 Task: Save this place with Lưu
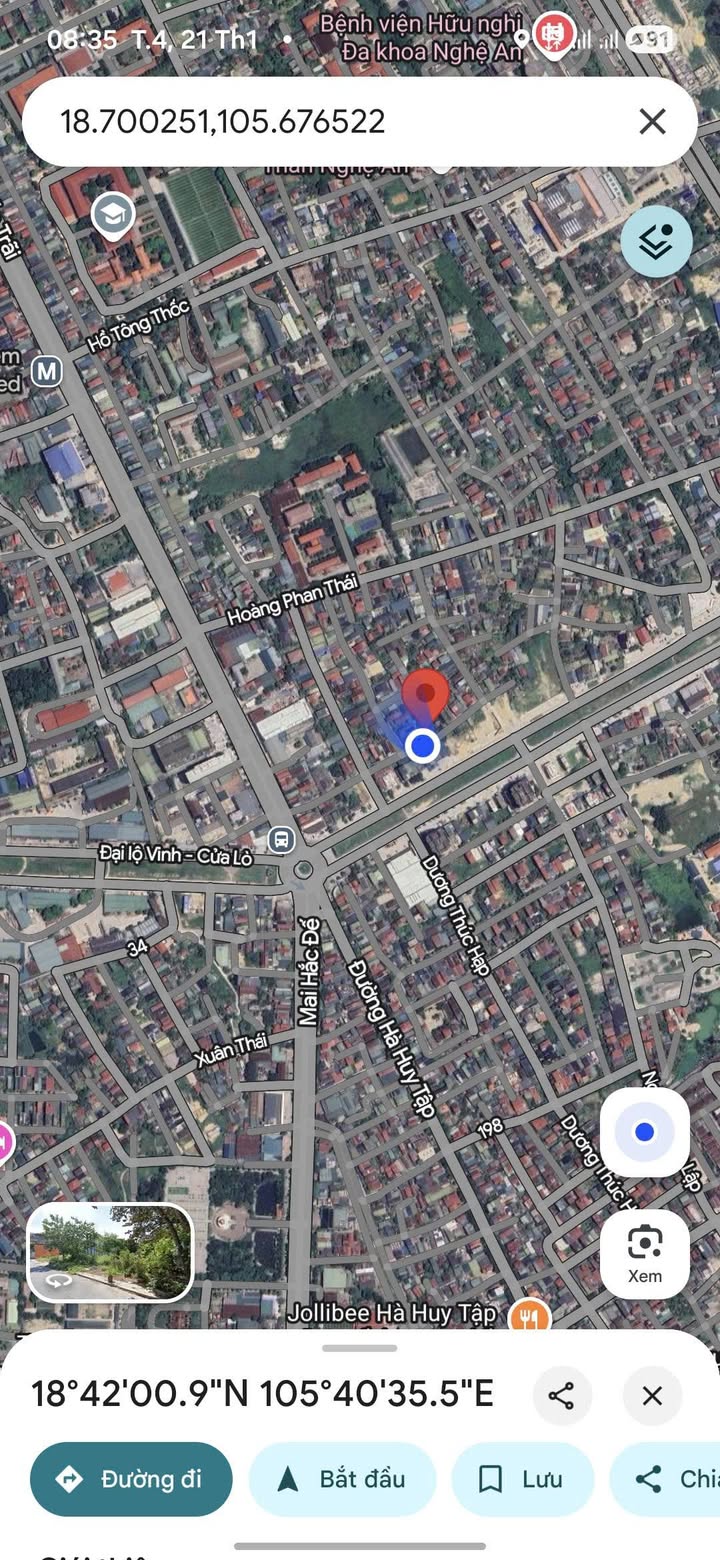coord(522,1479)
